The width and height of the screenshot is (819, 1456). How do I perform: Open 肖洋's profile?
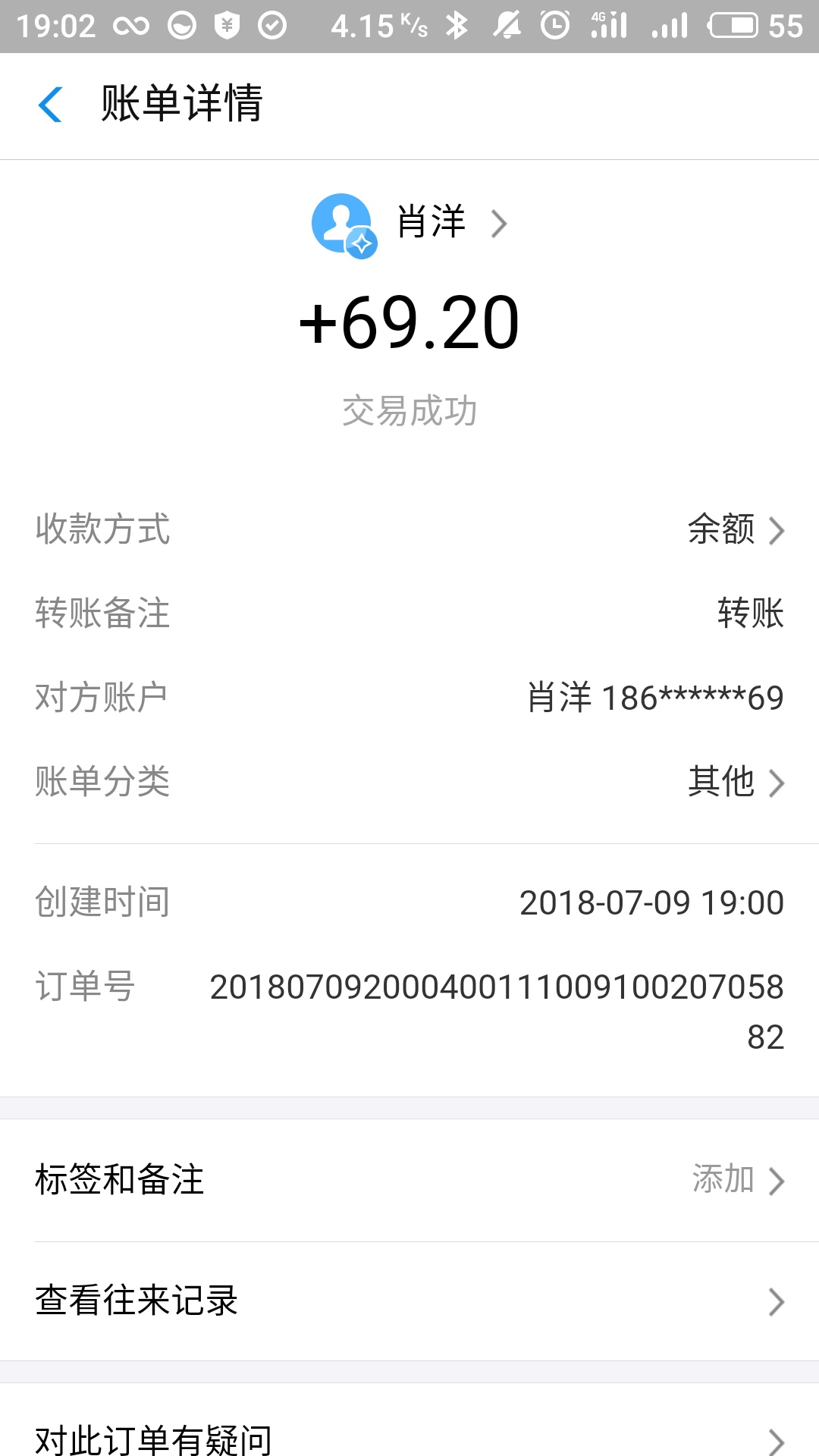429,223
